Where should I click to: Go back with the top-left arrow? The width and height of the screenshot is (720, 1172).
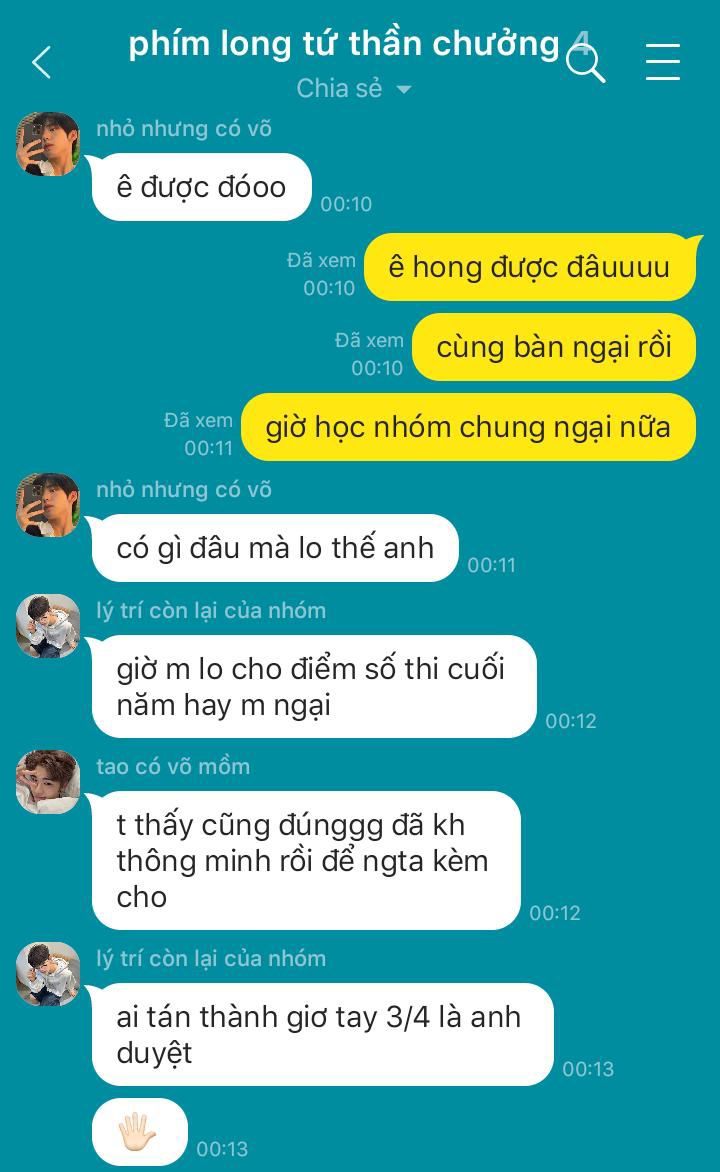click(42, 62)
